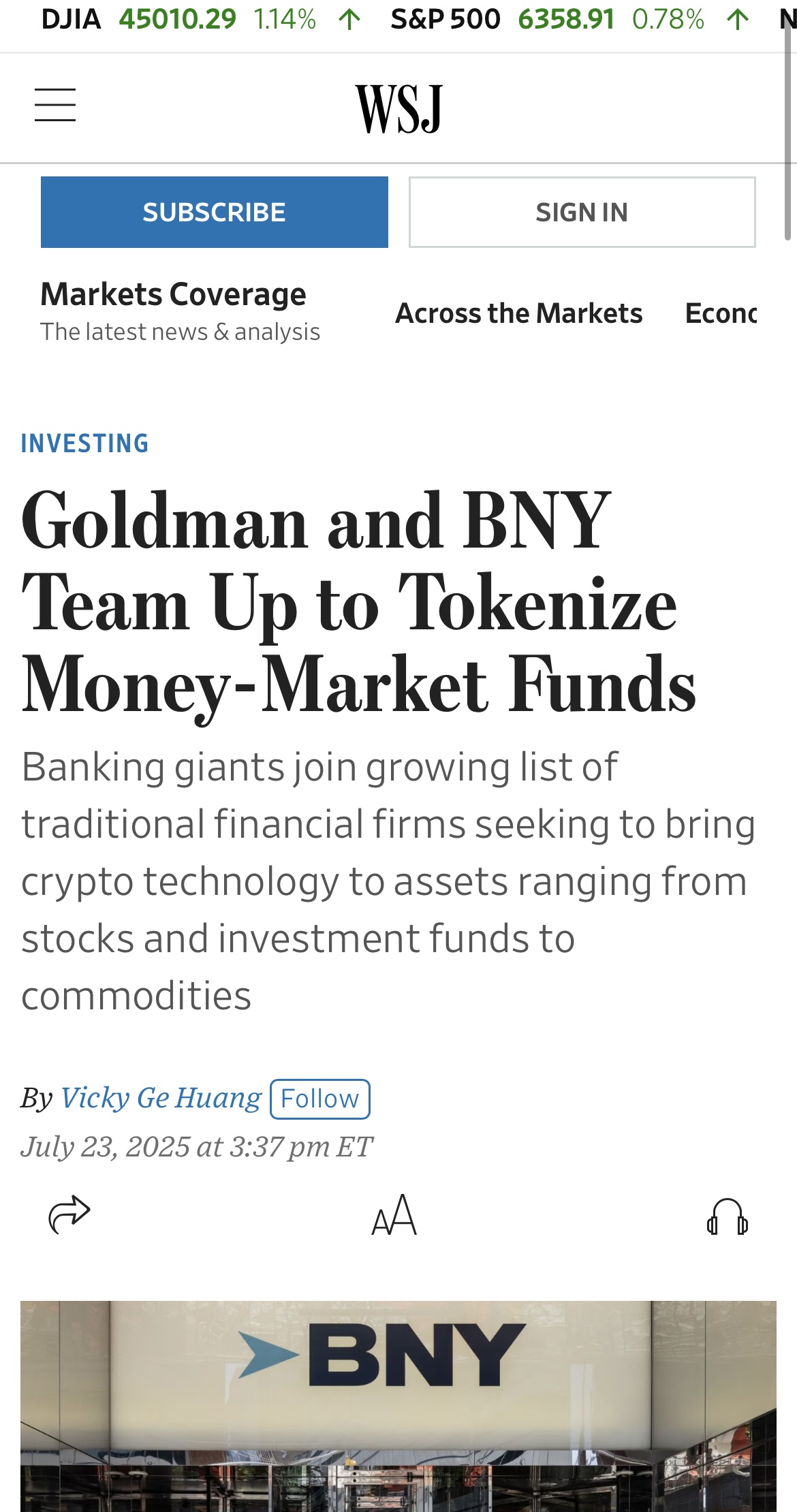The width and height of the screenshot is (797, 1512).
Task: Open the S&P 500 ticker quote
Action: coord(570,19)
